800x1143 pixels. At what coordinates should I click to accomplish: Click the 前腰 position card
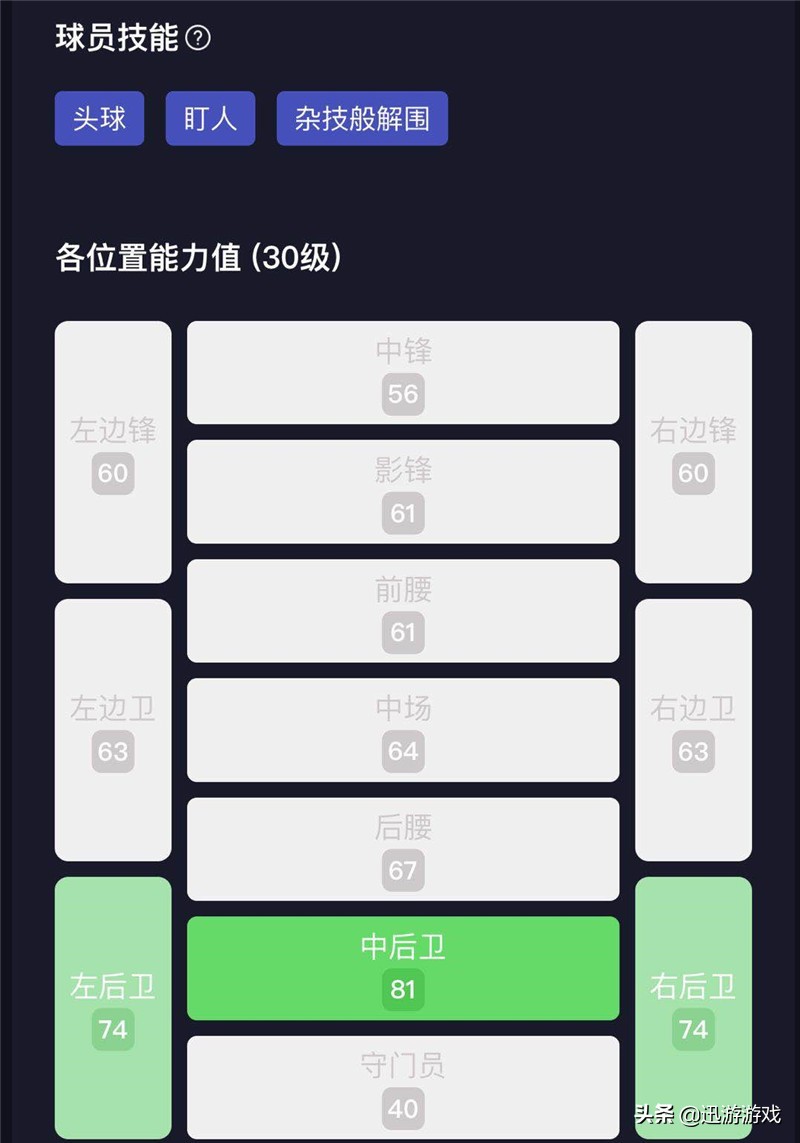coord(402,611)
